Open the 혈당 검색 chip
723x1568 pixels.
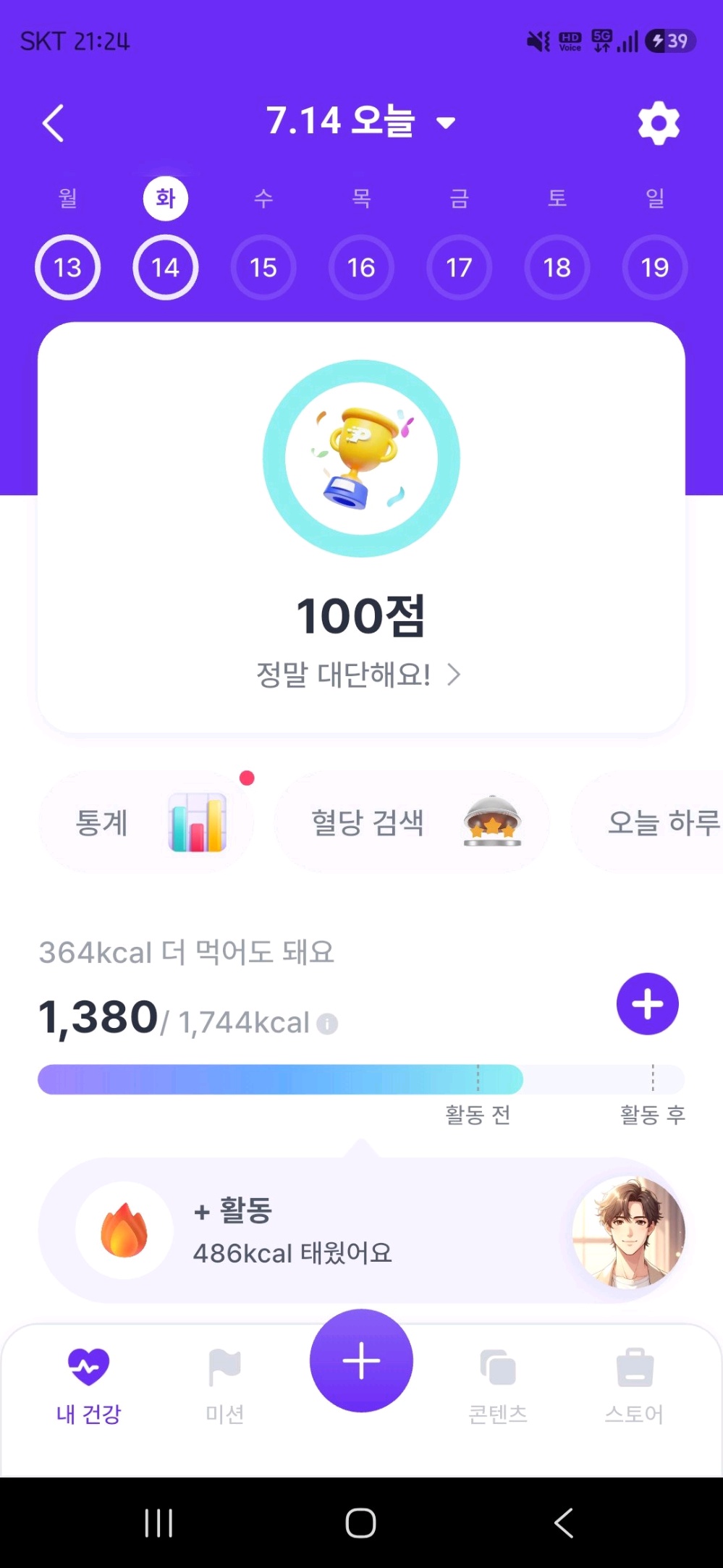412,823
